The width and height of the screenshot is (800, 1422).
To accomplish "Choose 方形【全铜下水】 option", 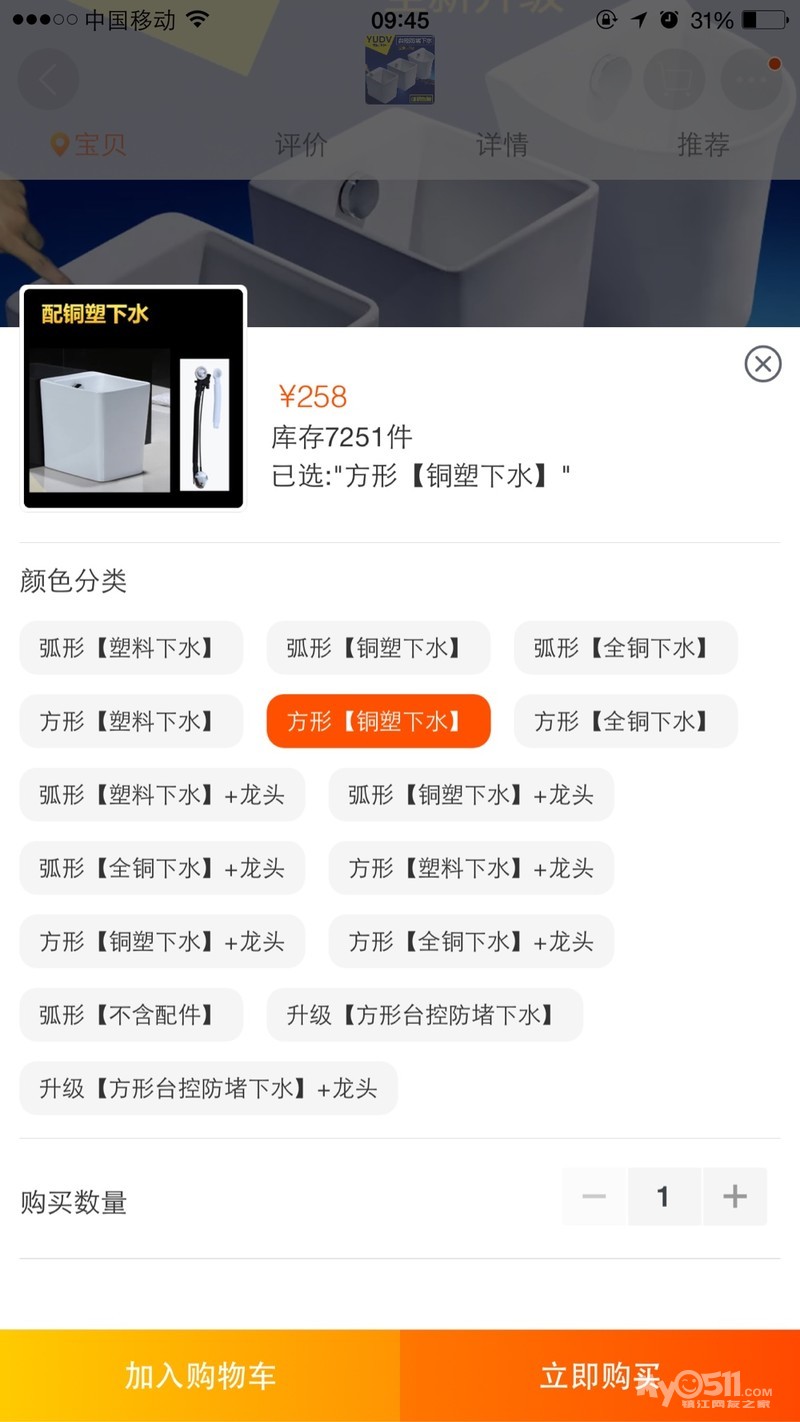I will pos(625,721).
